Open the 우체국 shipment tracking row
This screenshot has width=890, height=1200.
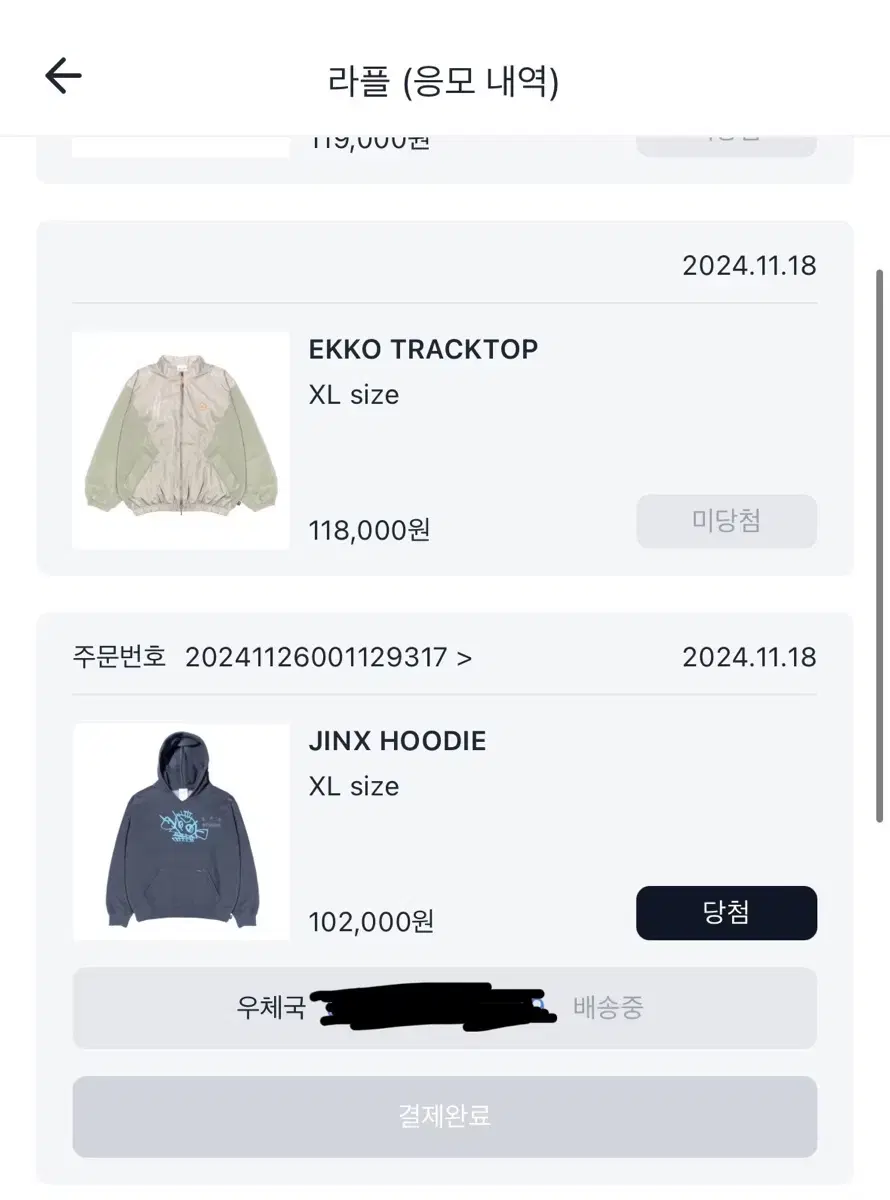tap(444, 1008)
